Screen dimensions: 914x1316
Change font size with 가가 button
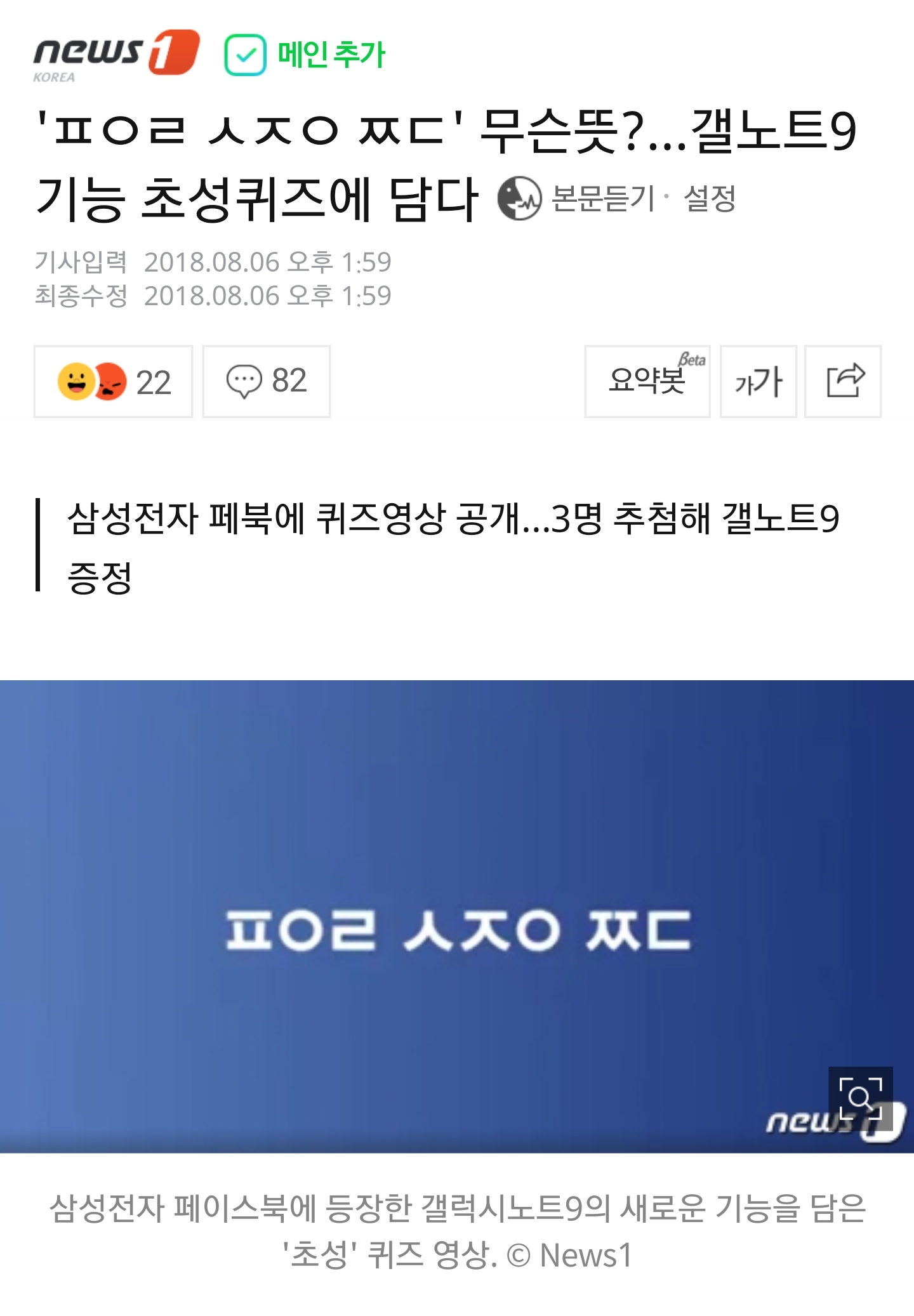(758, 381)
